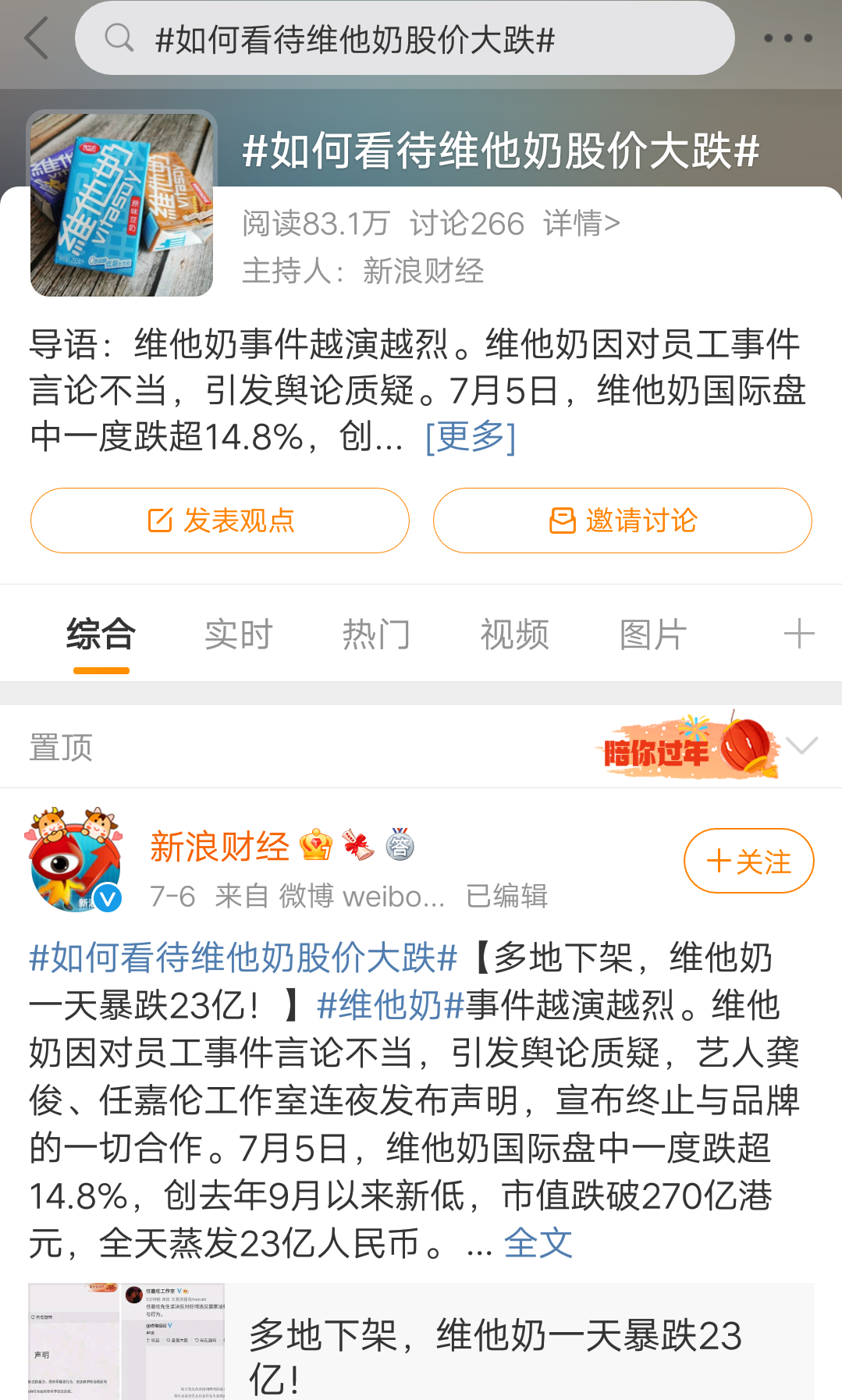Click the blue V verified badge on the avatar
This screenshot has width=842, height=1400.
[x=105, y=895]
